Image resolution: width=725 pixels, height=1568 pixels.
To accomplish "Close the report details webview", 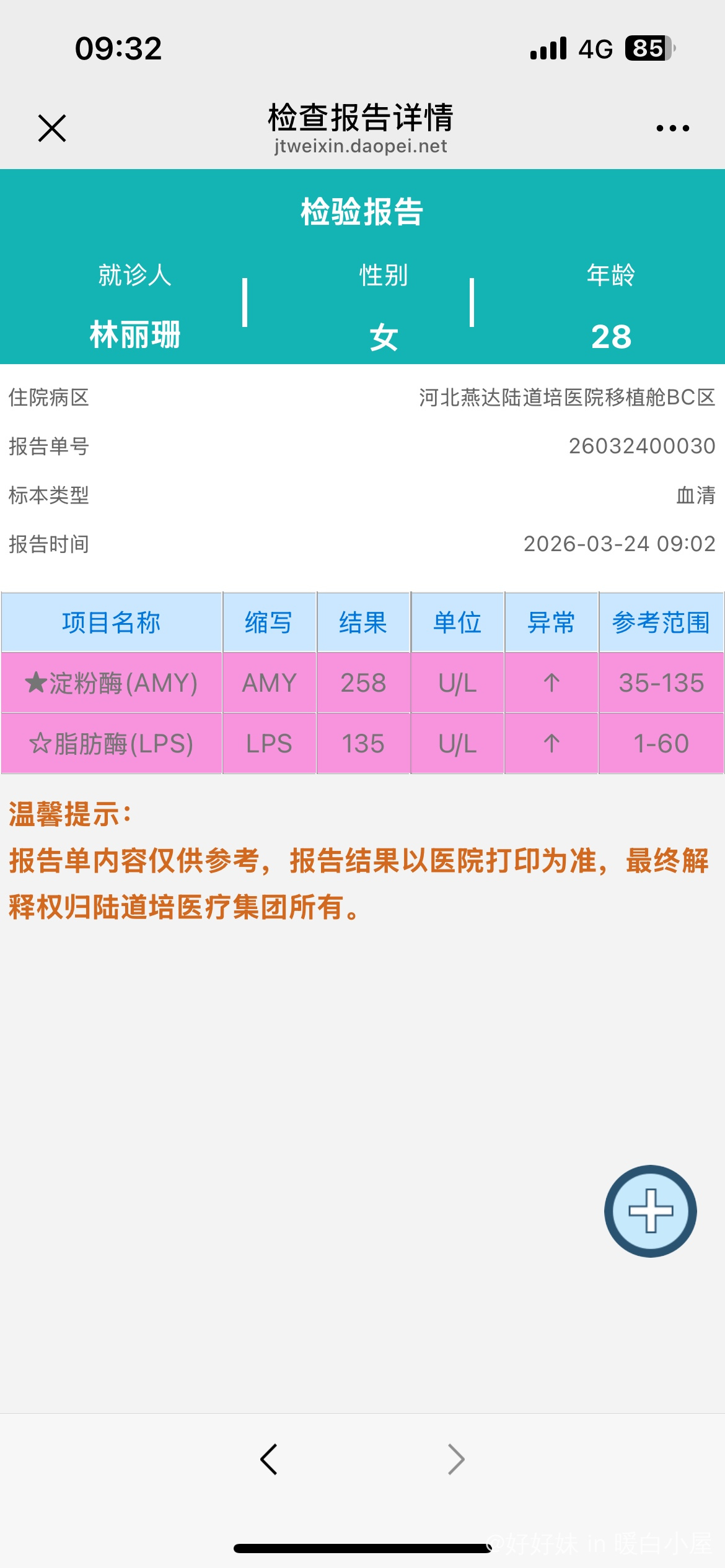I will coord(52,128).
